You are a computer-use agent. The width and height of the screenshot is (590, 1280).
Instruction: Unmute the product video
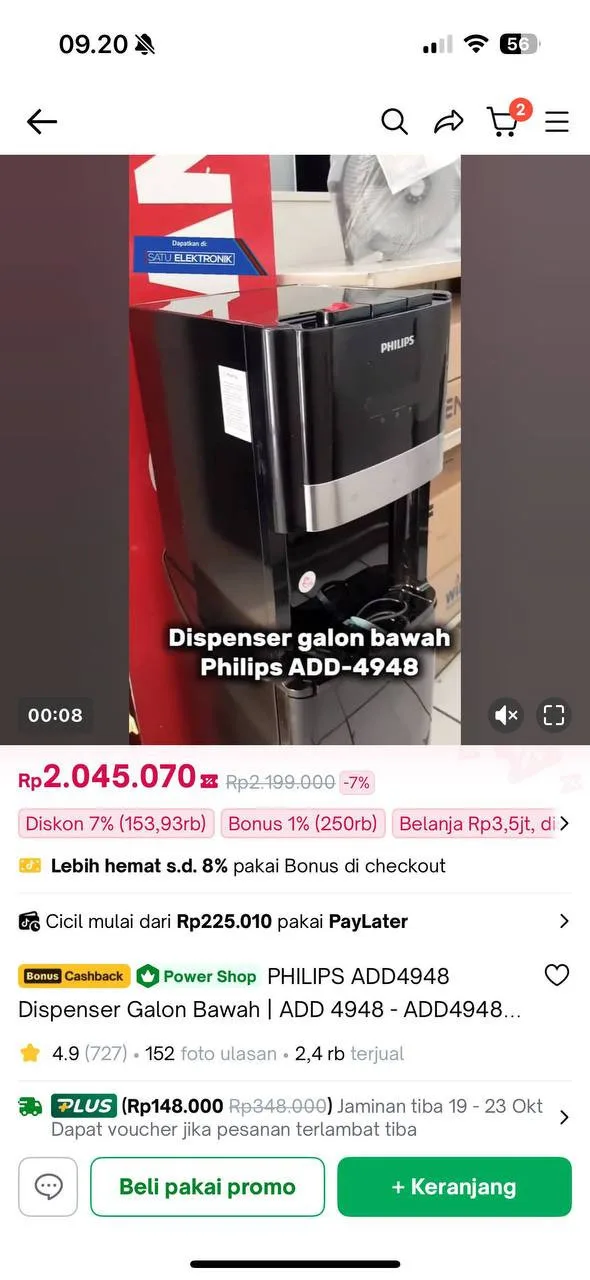(506, 715)
